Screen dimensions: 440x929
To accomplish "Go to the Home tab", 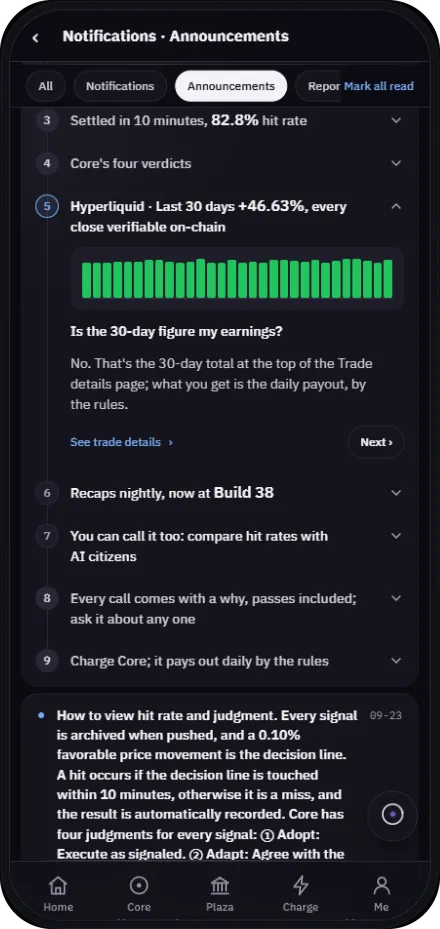I will [x=58, y=893].
